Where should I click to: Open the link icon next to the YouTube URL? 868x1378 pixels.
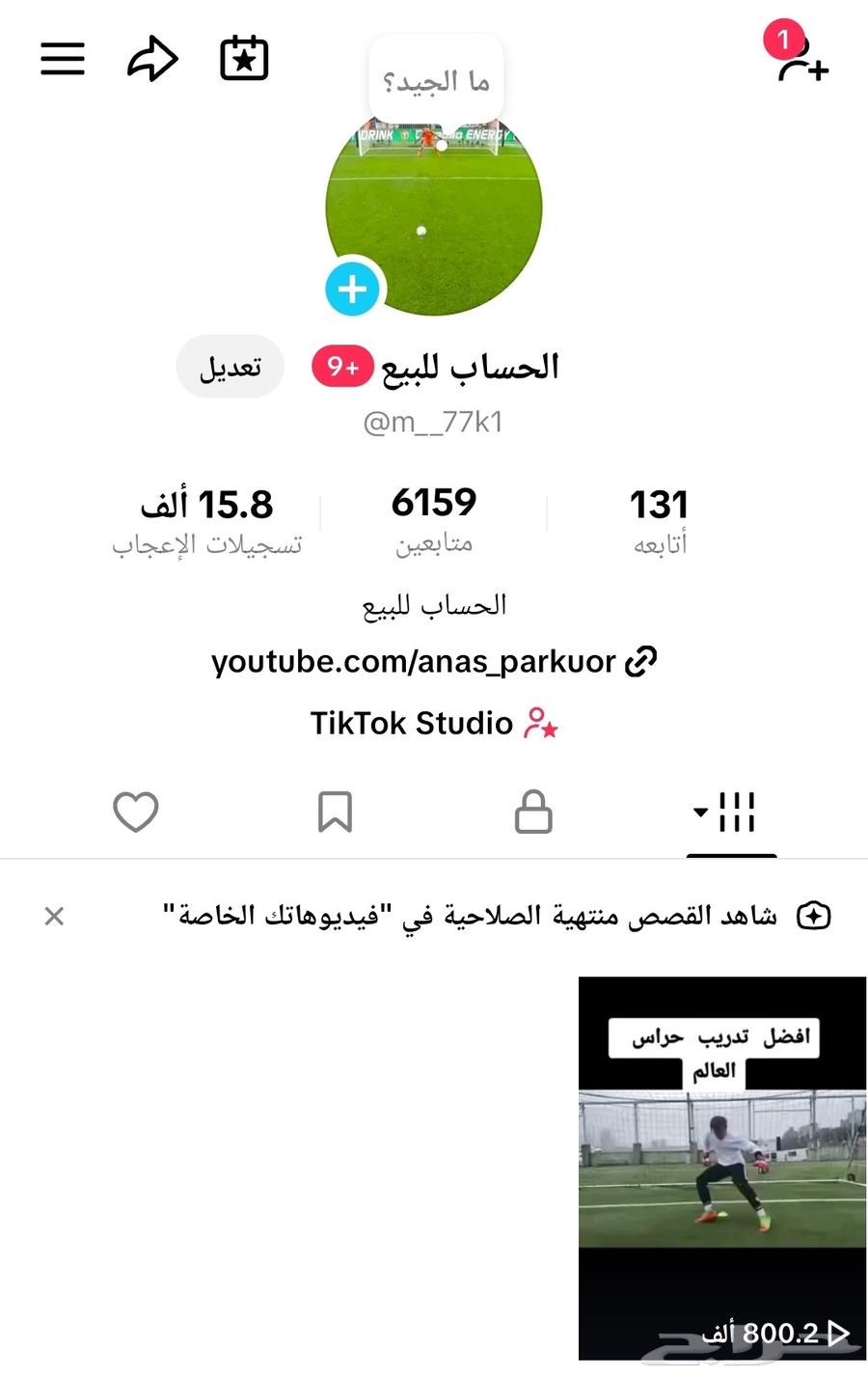[639, 660]
